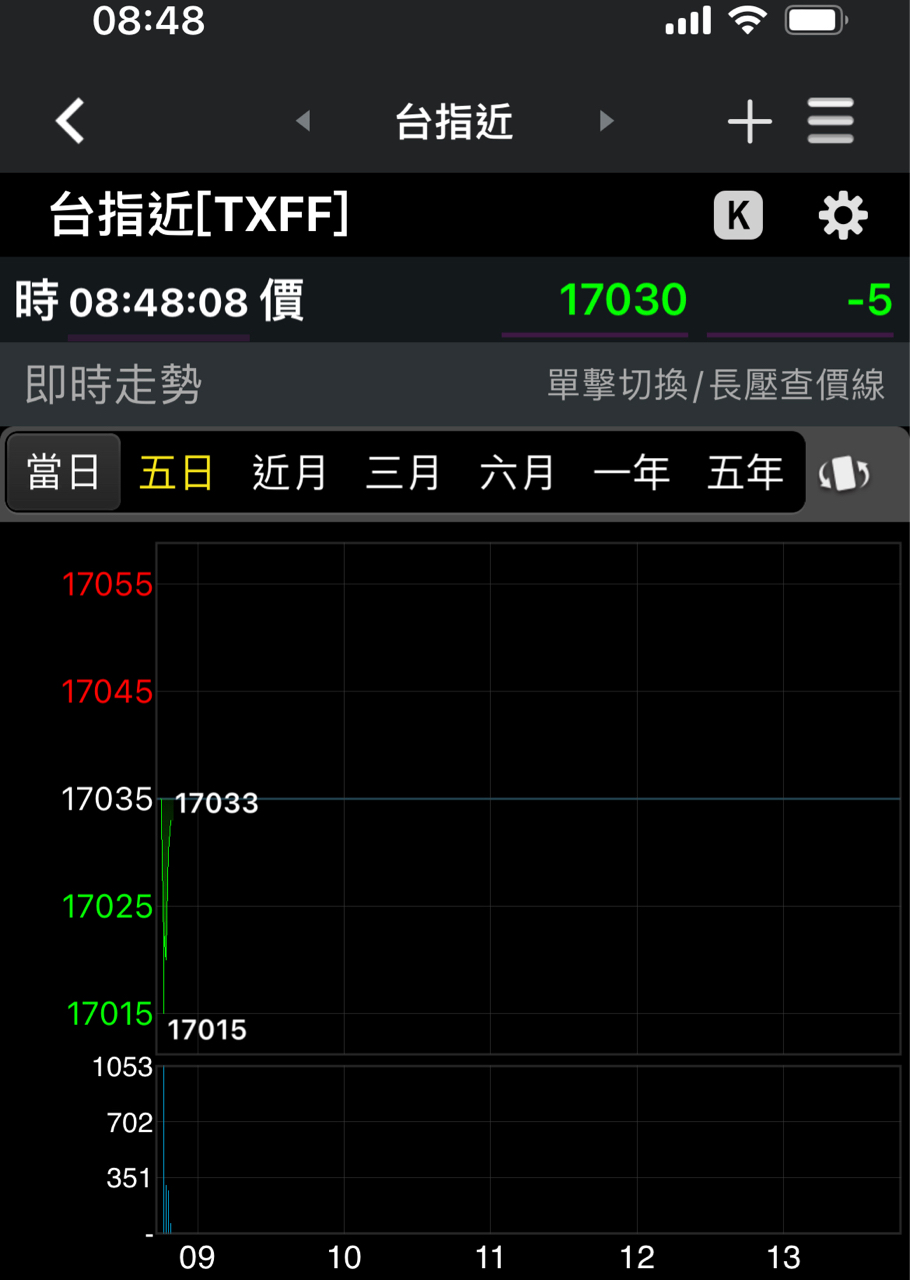The image size is (910, 1280).
Task: Tap the current price 17030 display
Action: point(622,300)
